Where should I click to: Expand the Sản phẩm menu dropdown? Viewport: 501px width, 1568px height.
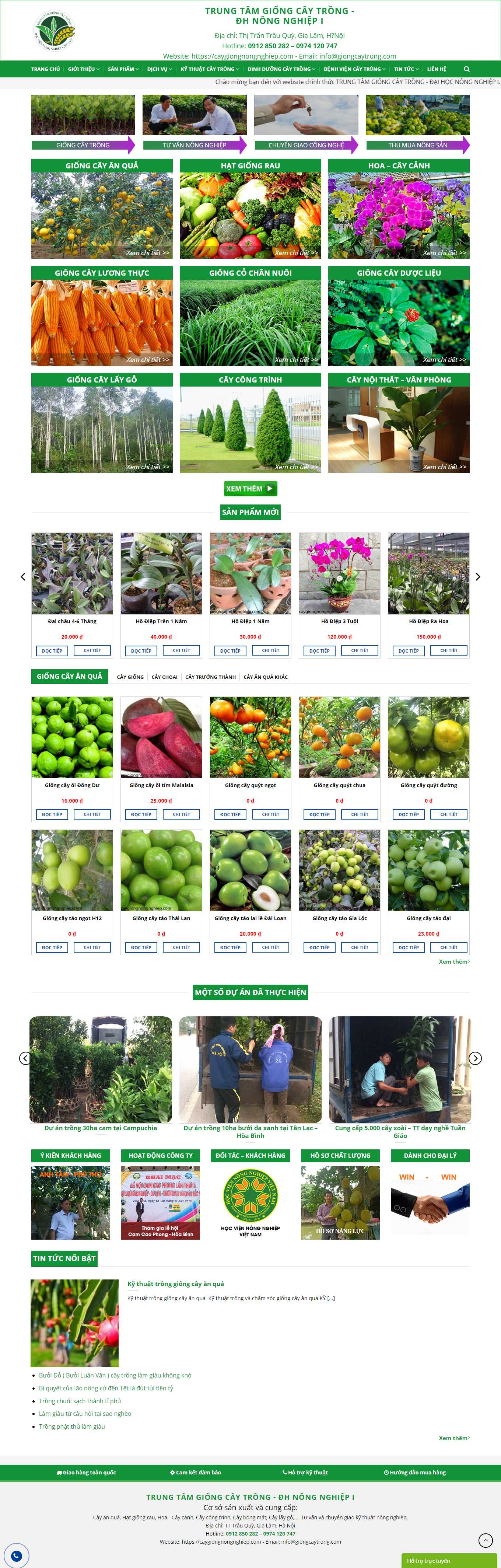(x=123, y=69)
